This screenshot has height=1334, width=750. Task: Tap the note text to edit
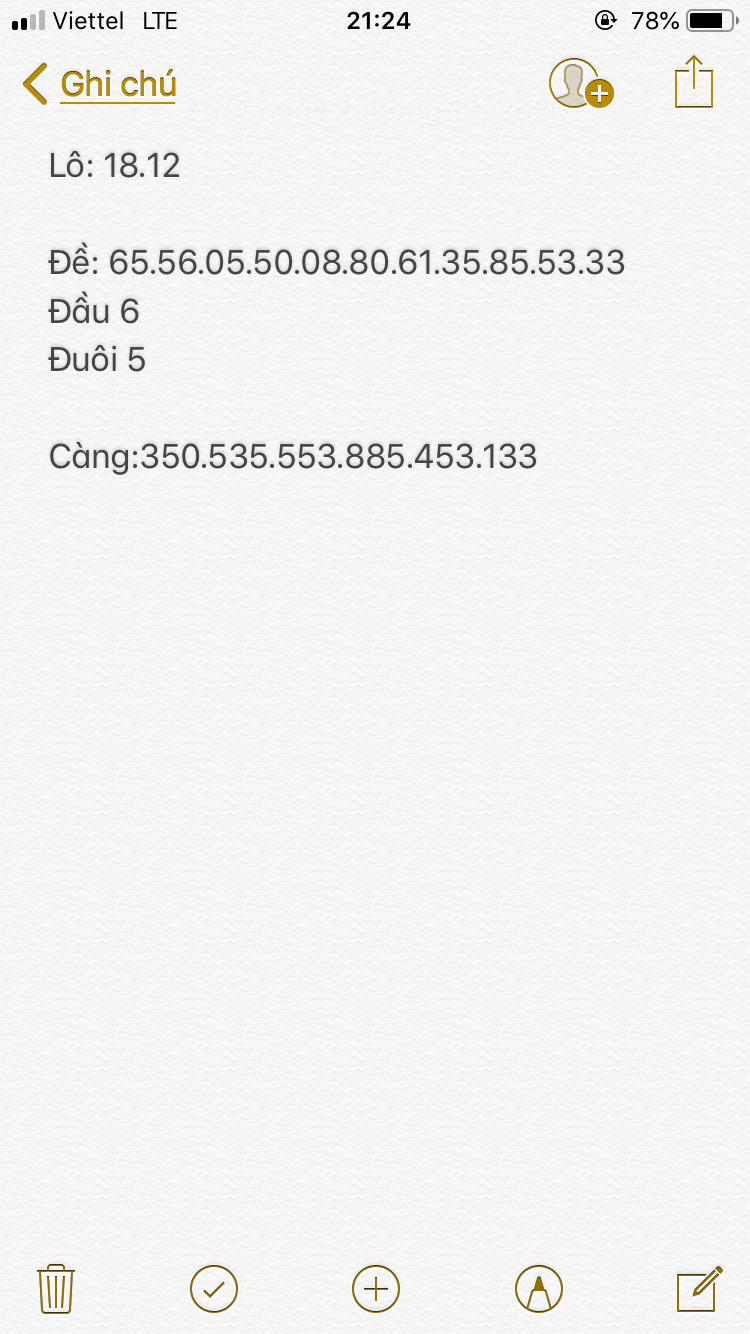(337, 311)
